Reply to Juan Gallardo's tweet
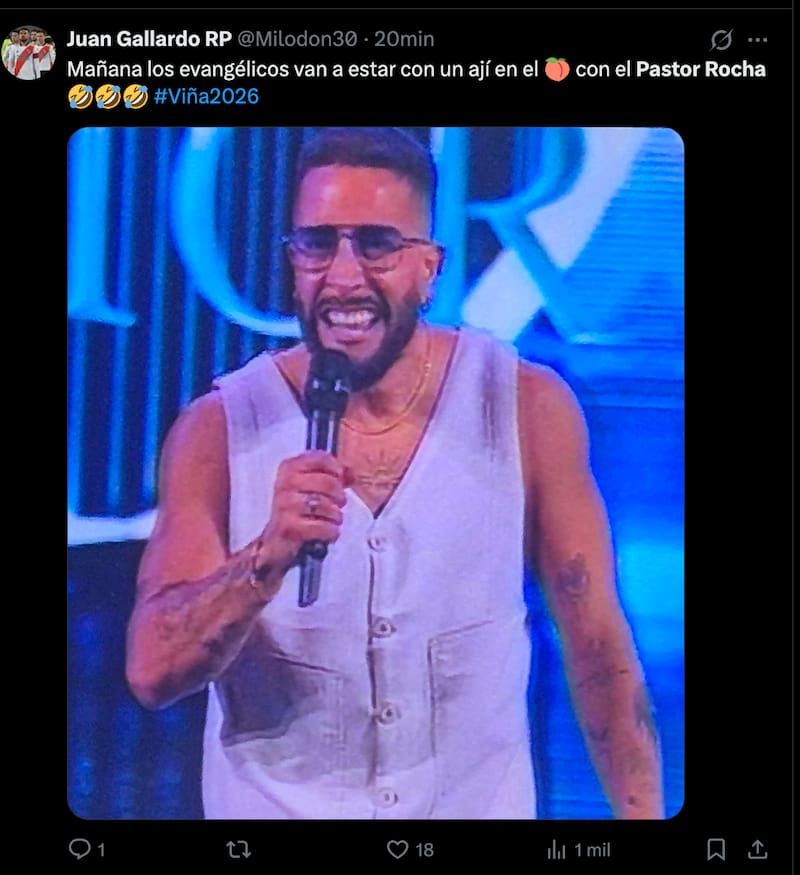800x875 pixels. (80, 849)
